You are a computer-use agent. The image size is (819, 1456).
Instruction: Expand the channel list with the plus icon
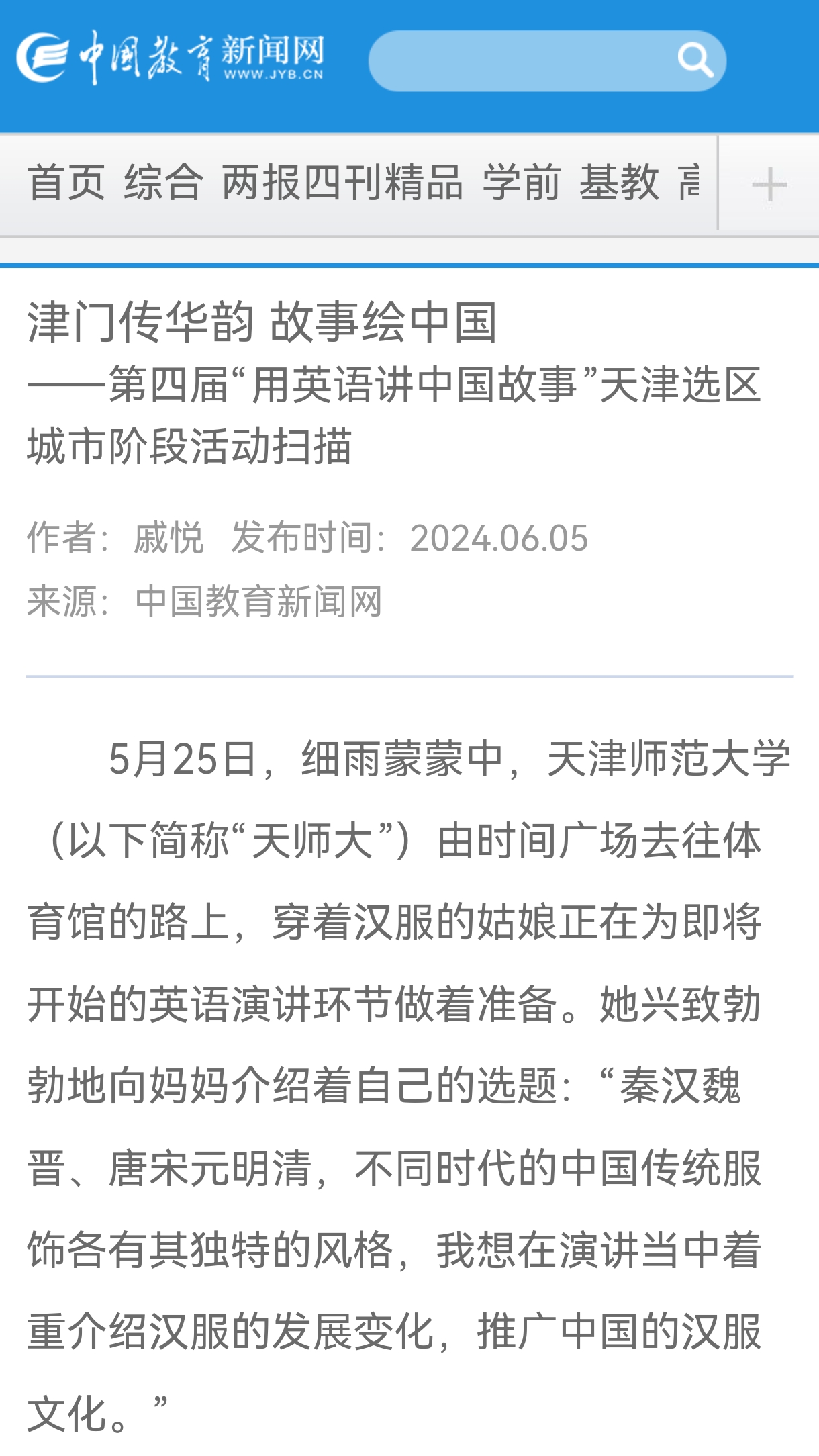[x=769, y=184]
